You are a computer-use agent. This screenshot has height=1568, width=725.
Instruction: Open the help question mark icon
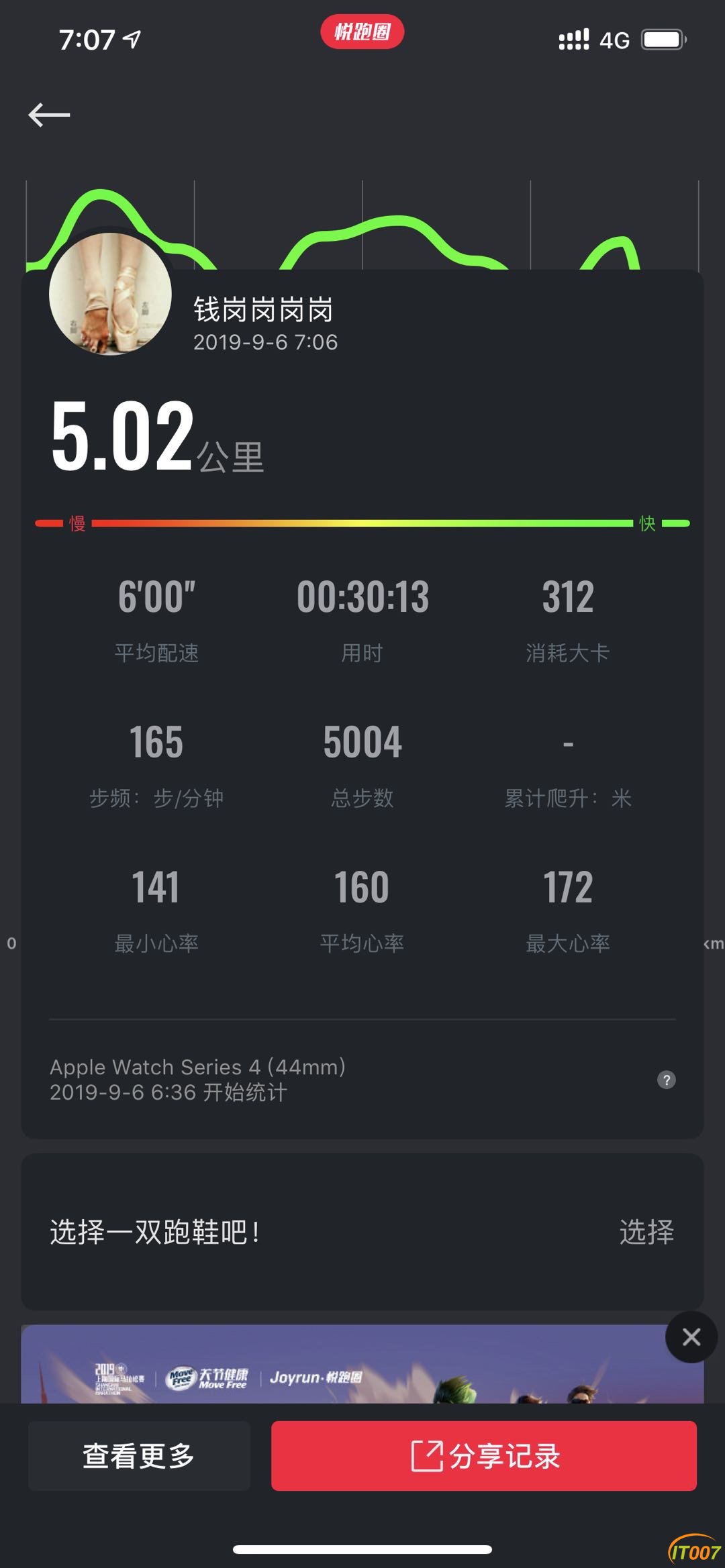pyautogui.click(x=666, y=1080)
